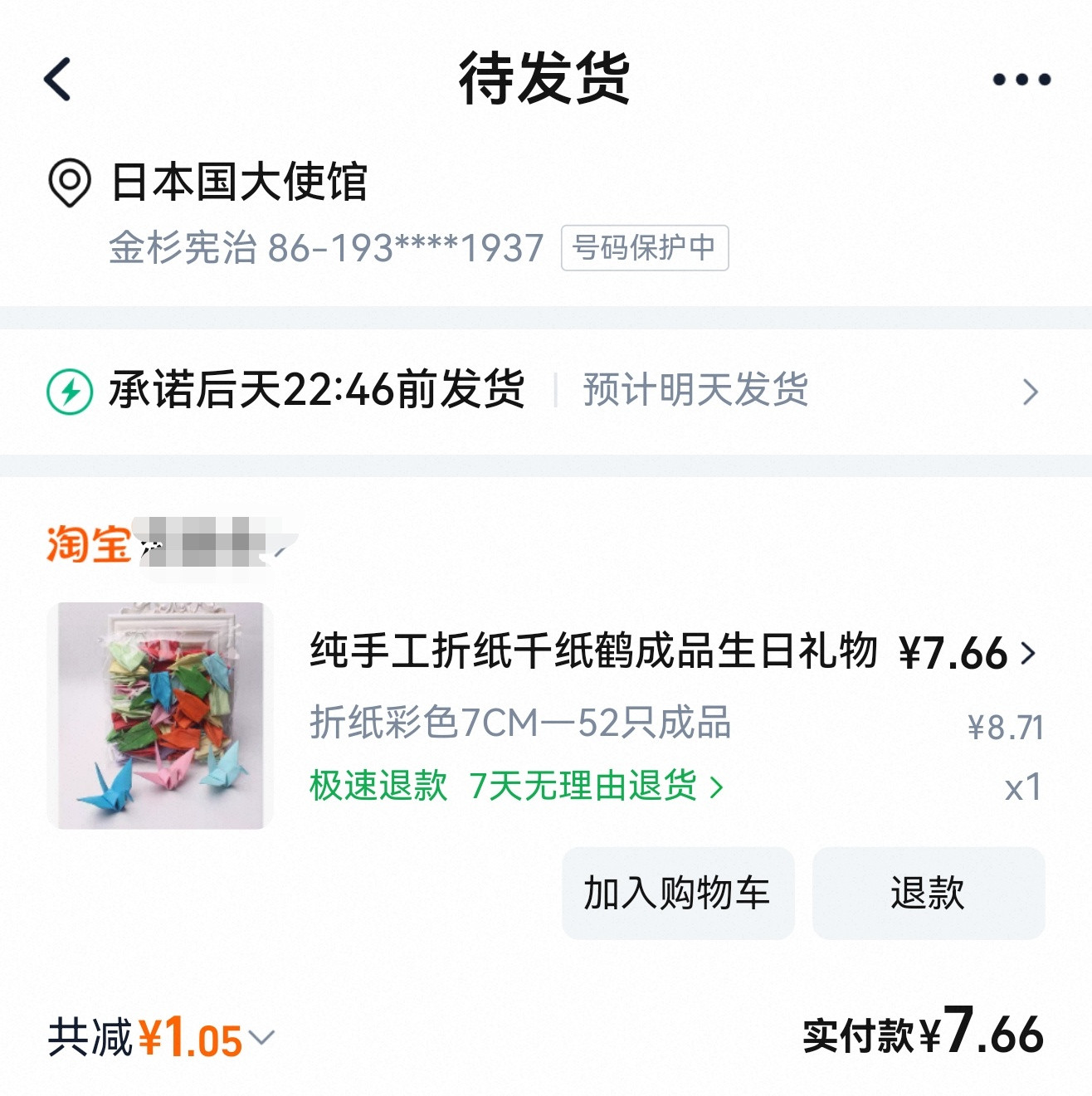1092x1096 pixels.
Task: Open 纯手工折纸千纸鹤 product details
Action: [592, 651]
